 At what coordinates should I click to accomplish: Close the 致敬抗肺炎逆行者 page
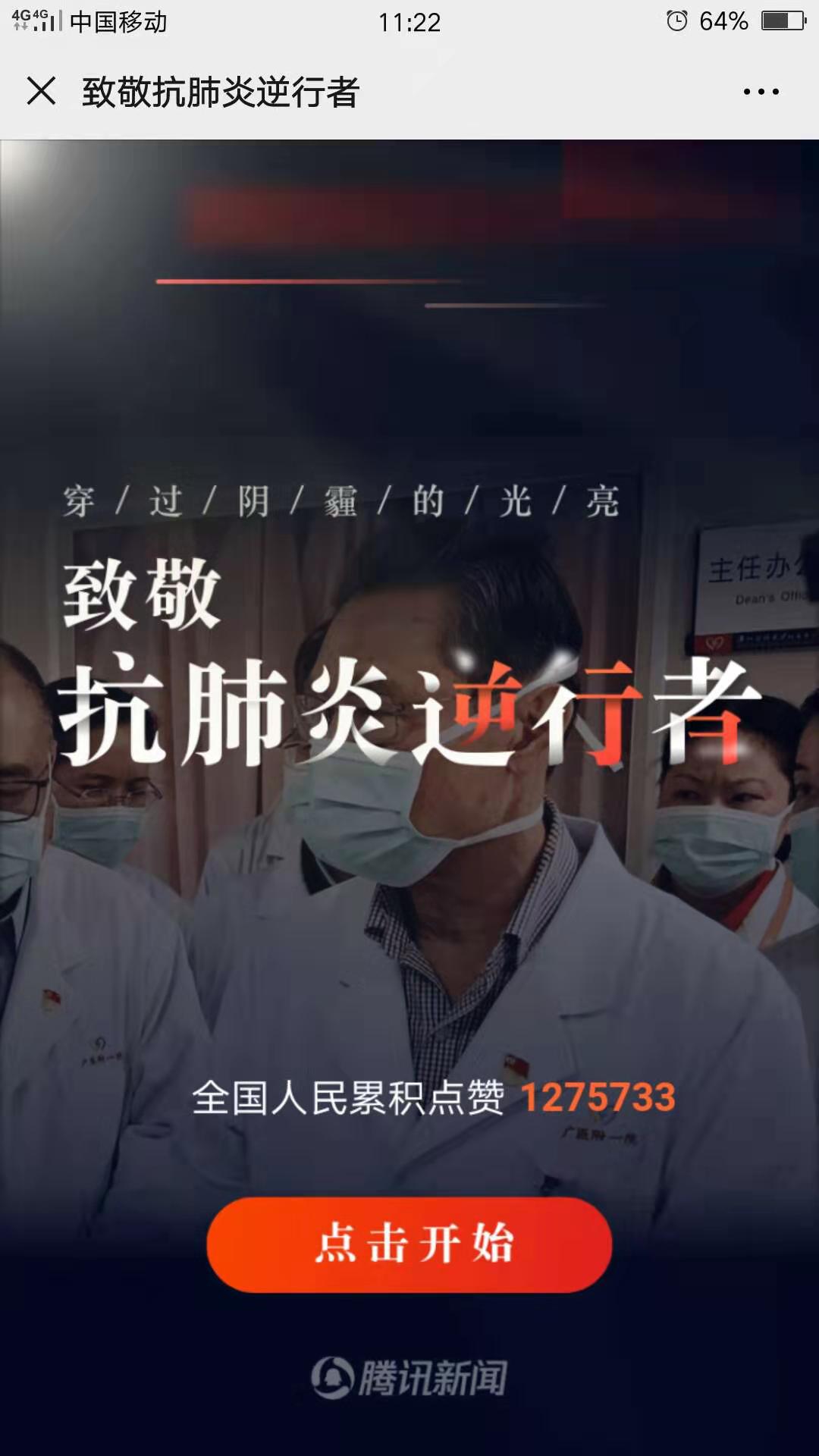tap(41, 91)
